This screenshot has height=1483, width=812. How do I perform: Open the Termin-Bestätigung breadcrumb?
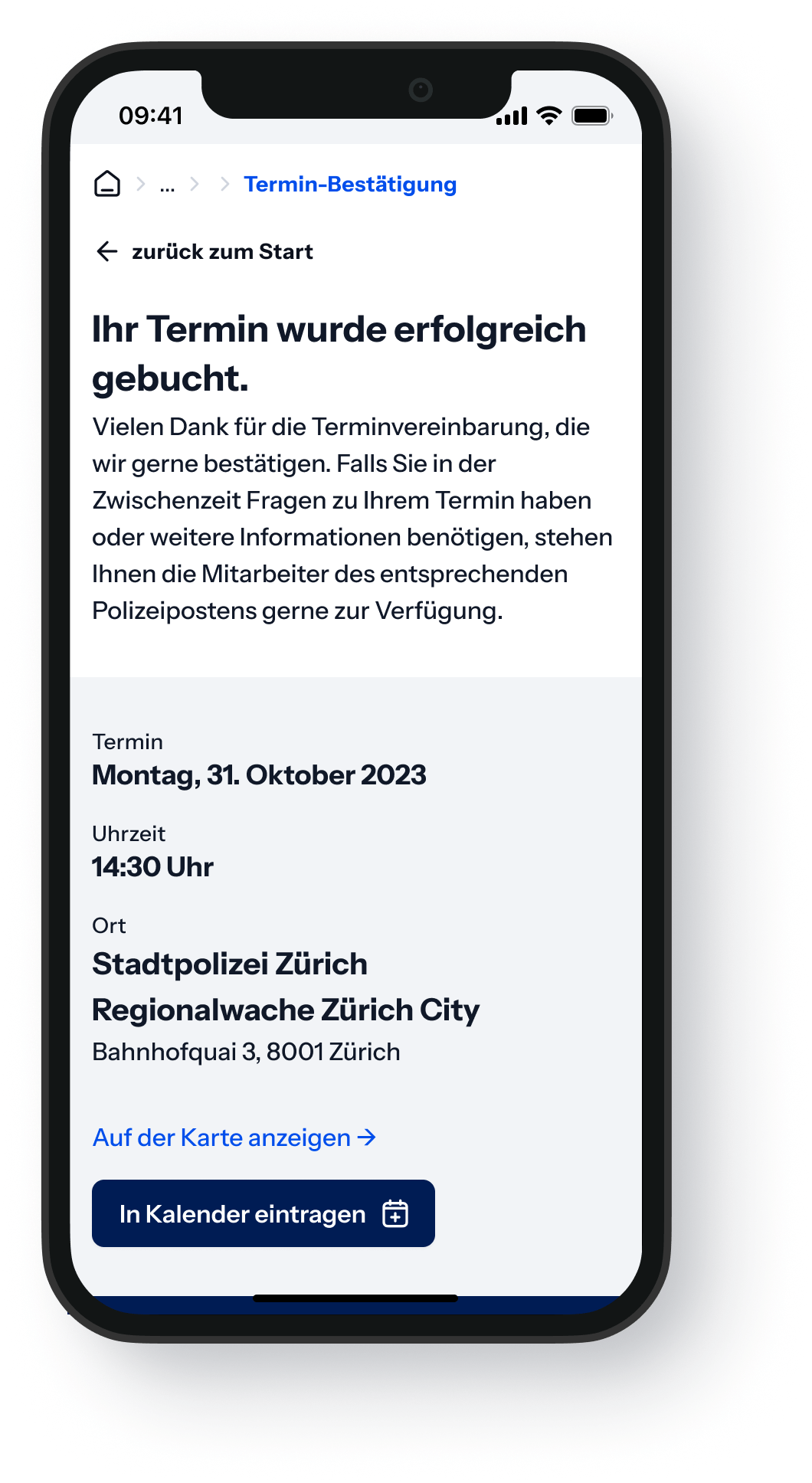point(350,185)
